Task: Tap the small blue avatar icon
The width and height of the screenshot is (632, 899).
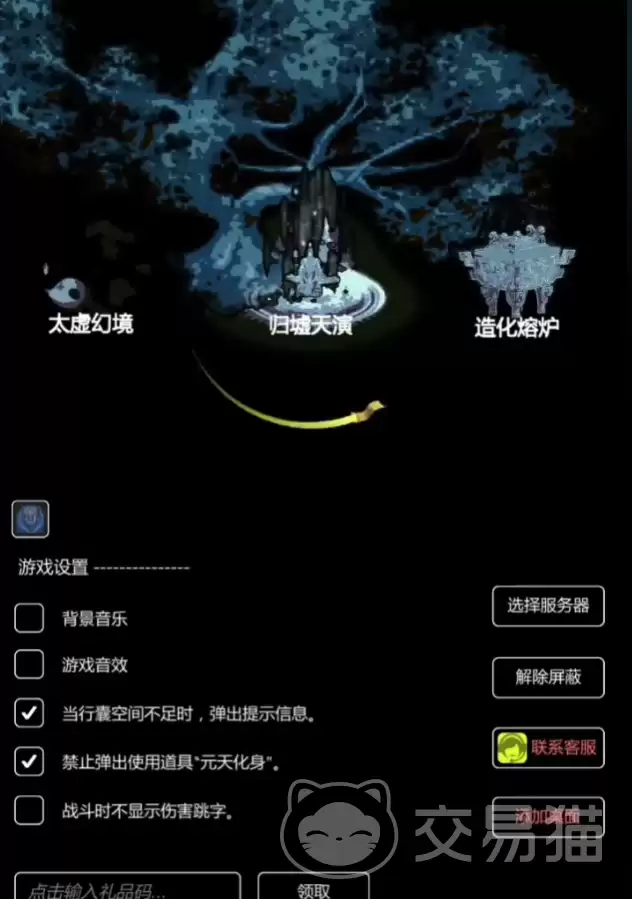Action: (x=30, y=519)
